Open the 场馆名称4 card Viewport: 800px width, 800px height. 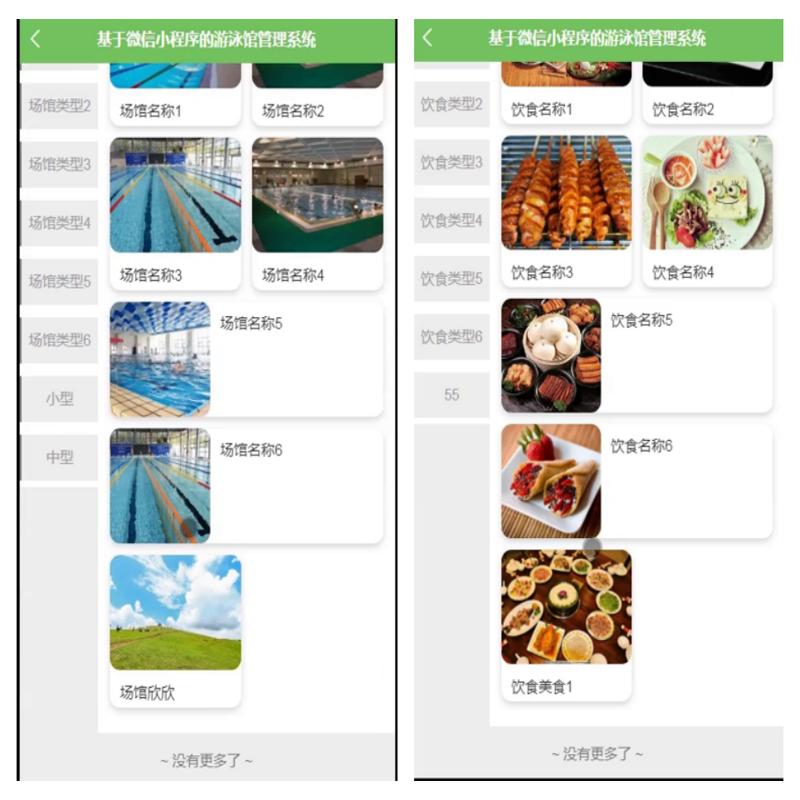click(317, 210)
